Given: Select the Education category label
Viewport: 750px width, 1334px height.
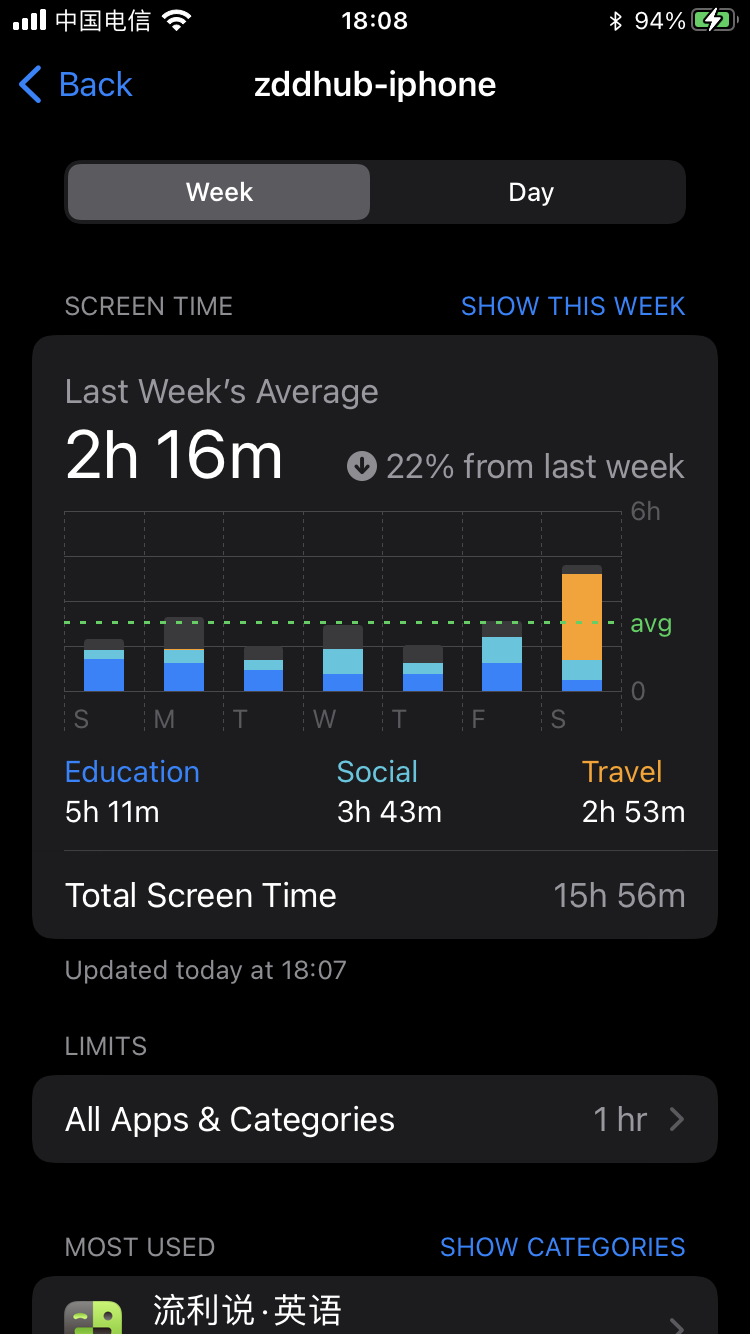Looking at the screenshot, I should coord(131,771).
